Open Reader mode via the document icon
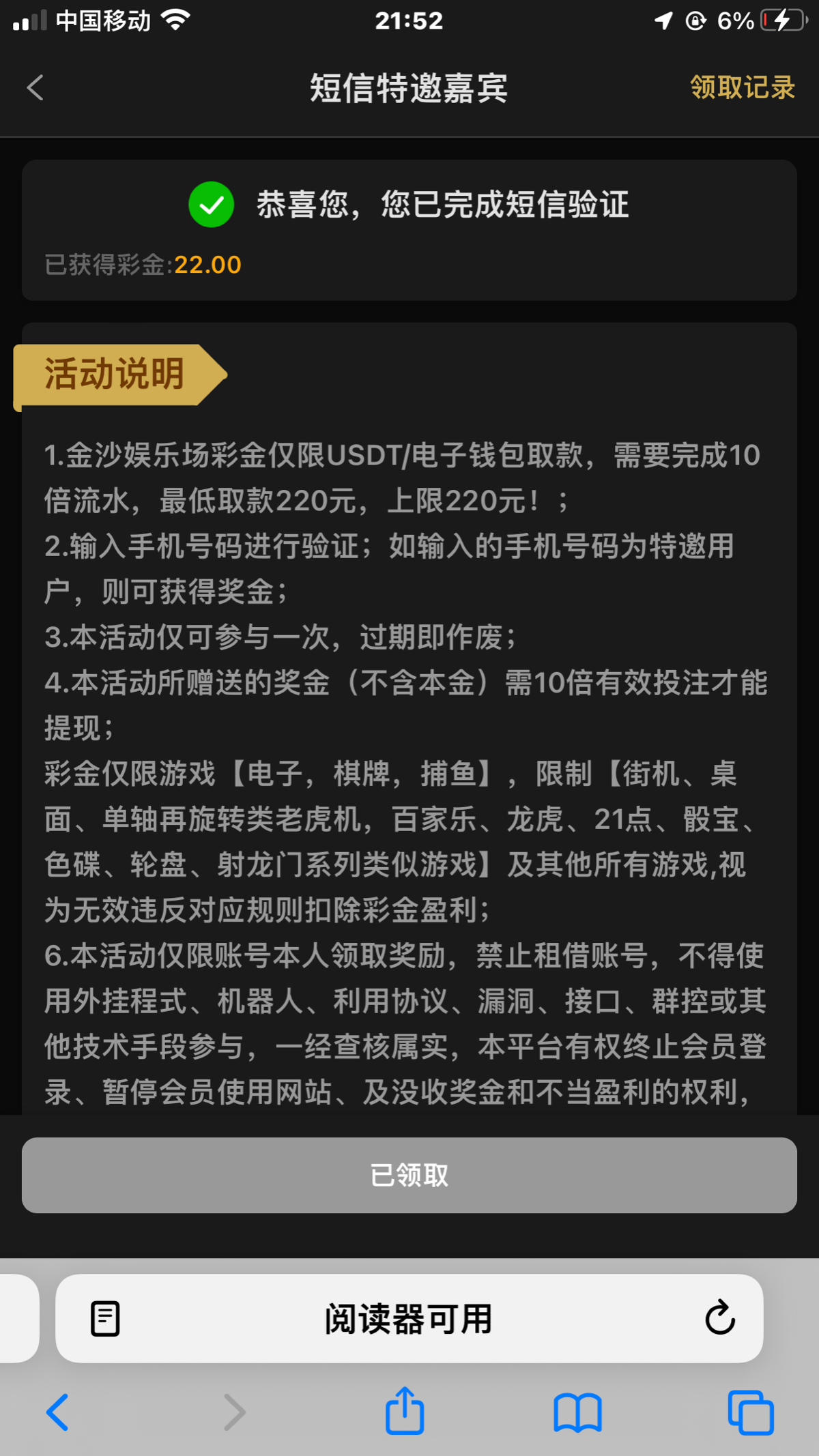Image resolution: width=819 pixels, height=1456 pixels. (104, 1319)
